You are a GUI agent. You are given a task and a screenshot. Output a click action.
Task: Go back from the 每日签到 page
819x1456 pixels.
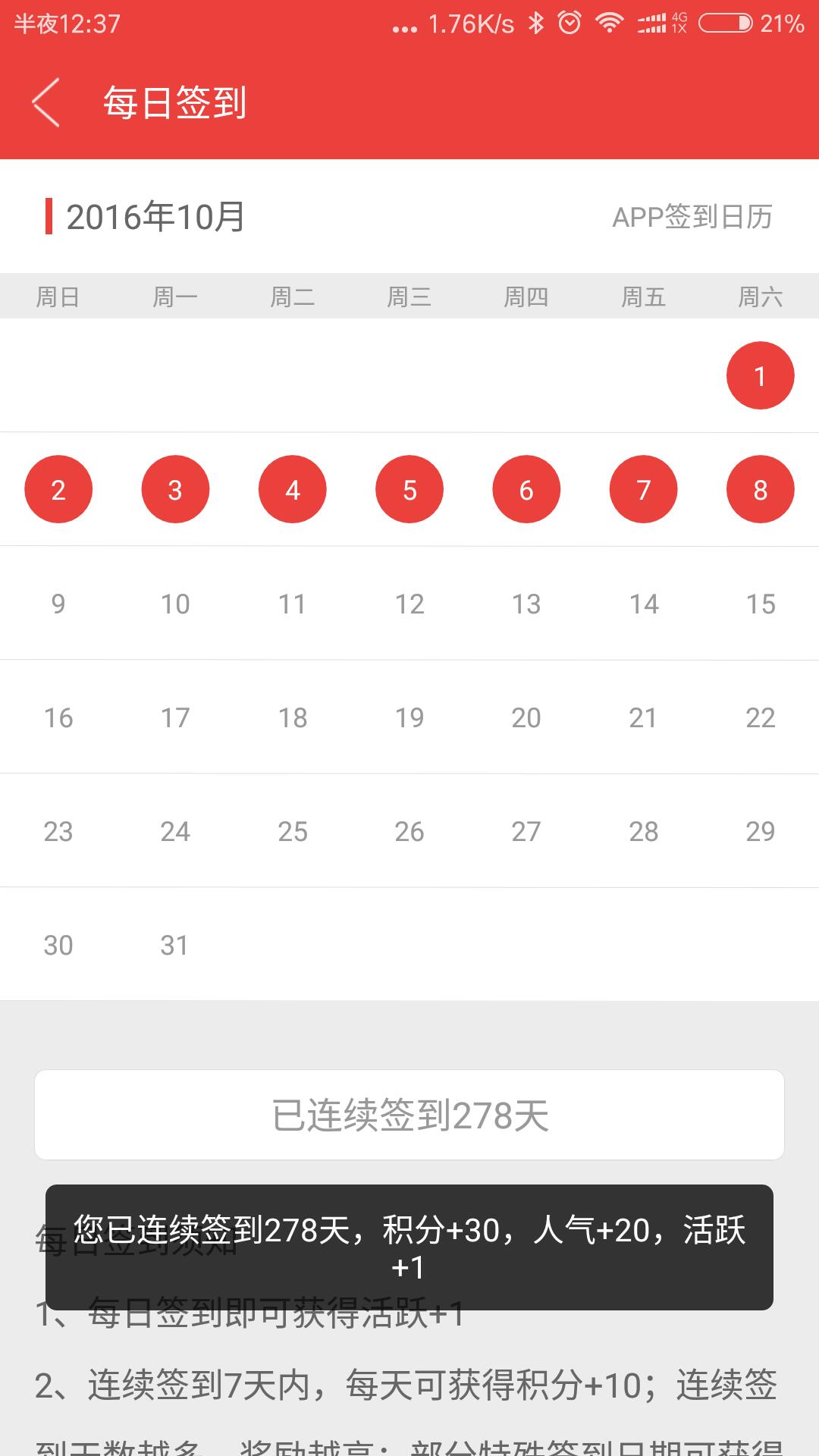pyautogui.click(x=45, y=102)
